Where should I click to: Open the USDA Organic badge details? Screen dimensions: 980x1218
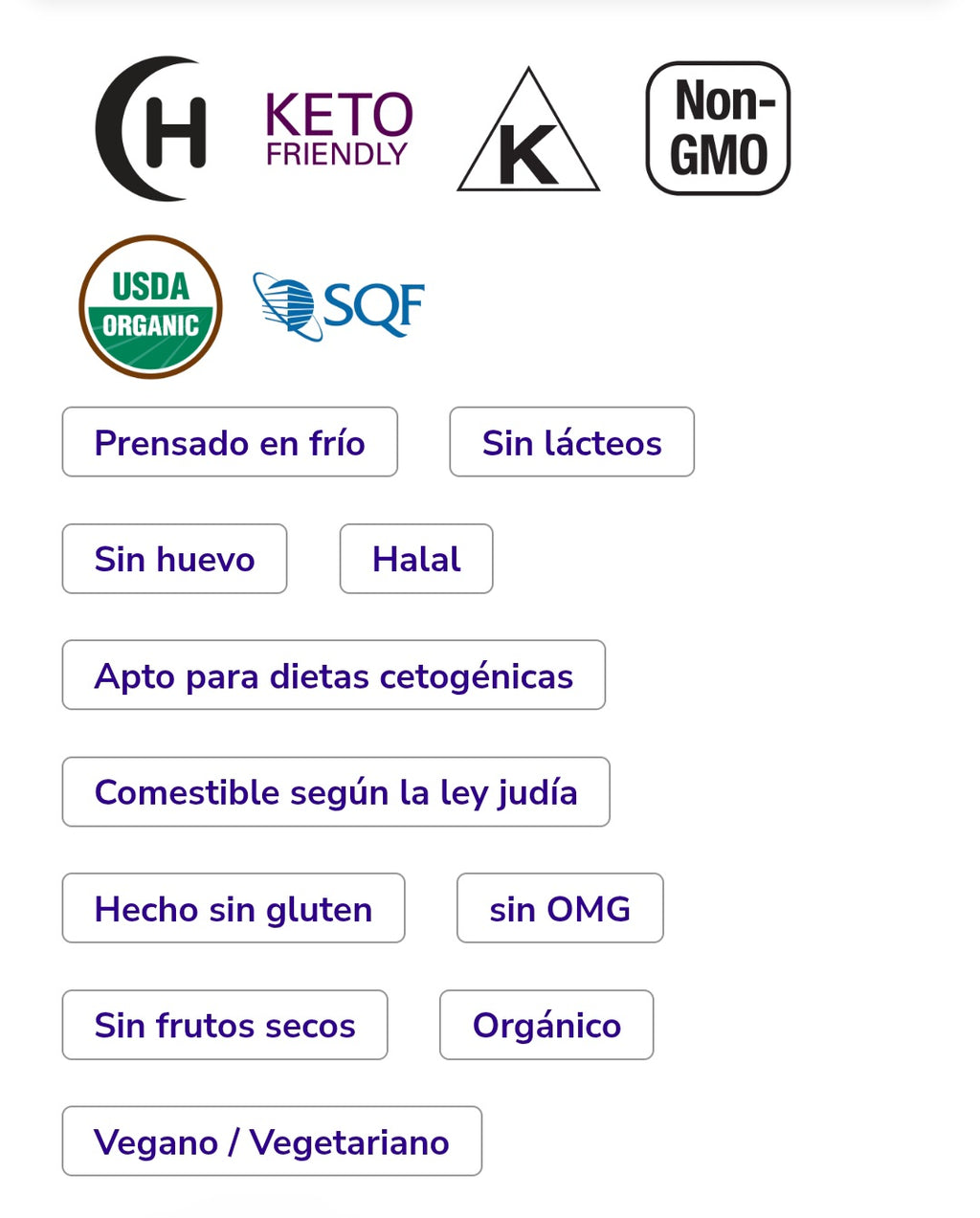pos(149,307)
